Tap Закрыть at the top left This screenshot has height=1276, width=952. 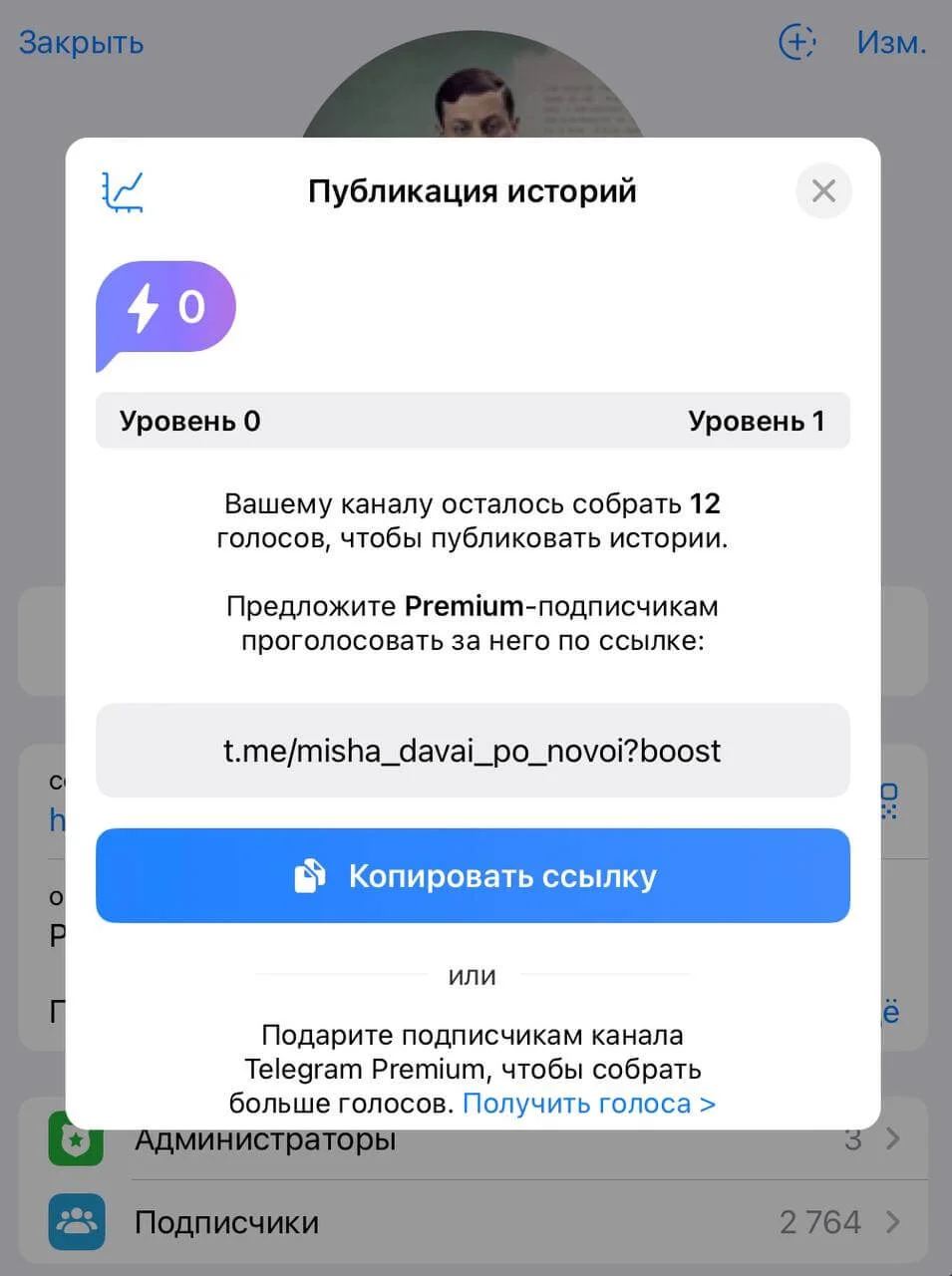point(81,43)
